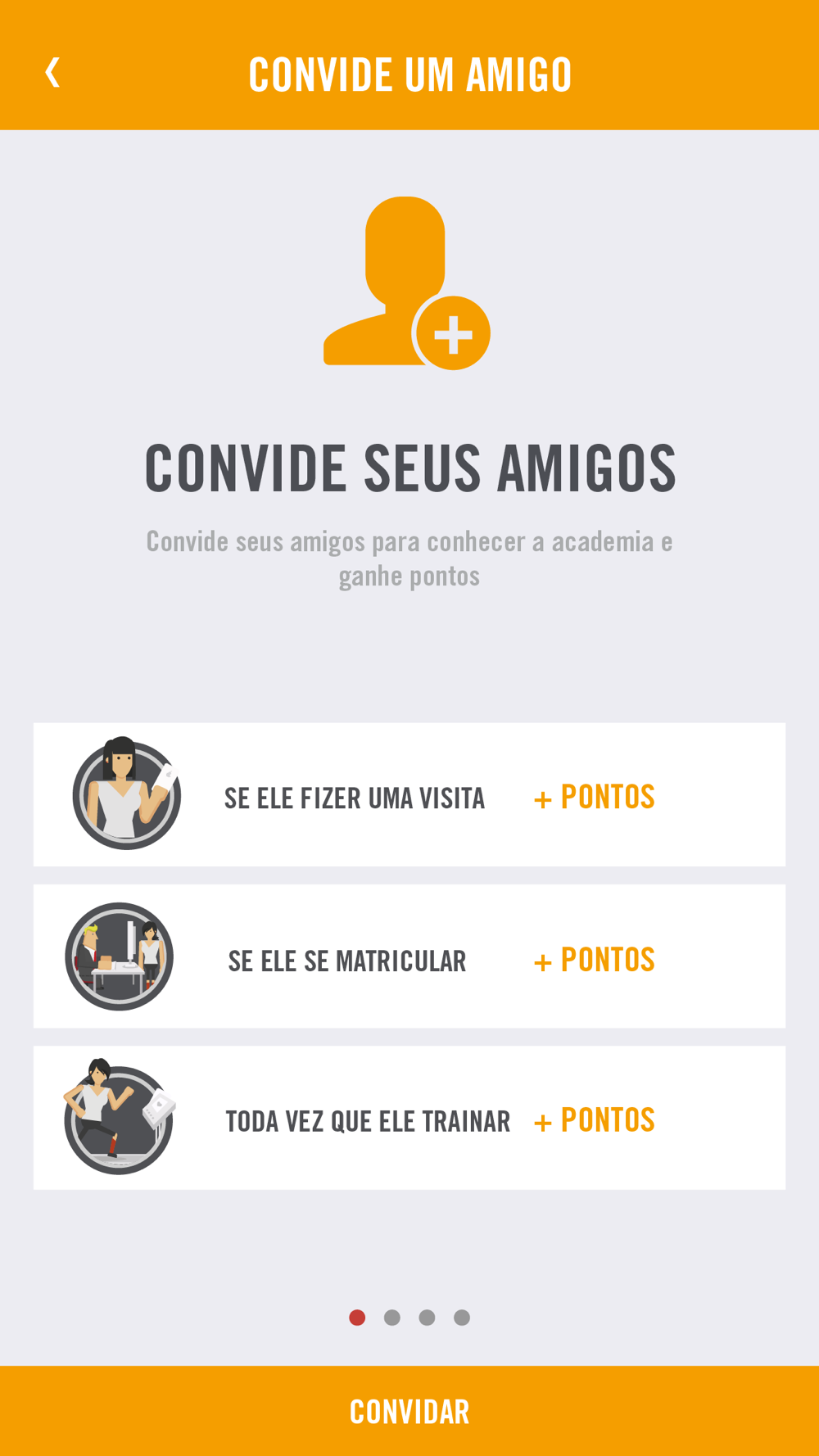Go back using the top-left arrow
This screenshot has width=819, height=1456.
pos(52,73)
